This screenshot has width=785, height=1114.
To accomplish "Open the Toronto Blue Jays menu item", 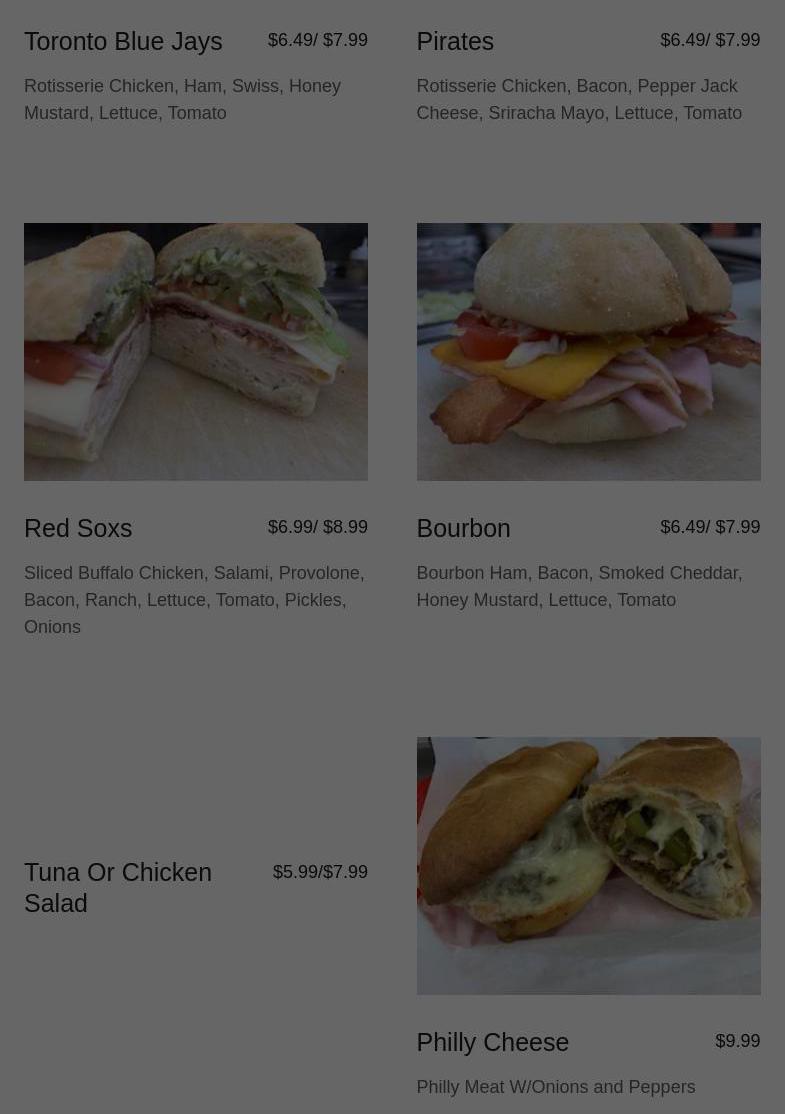I will click(123, 41).
